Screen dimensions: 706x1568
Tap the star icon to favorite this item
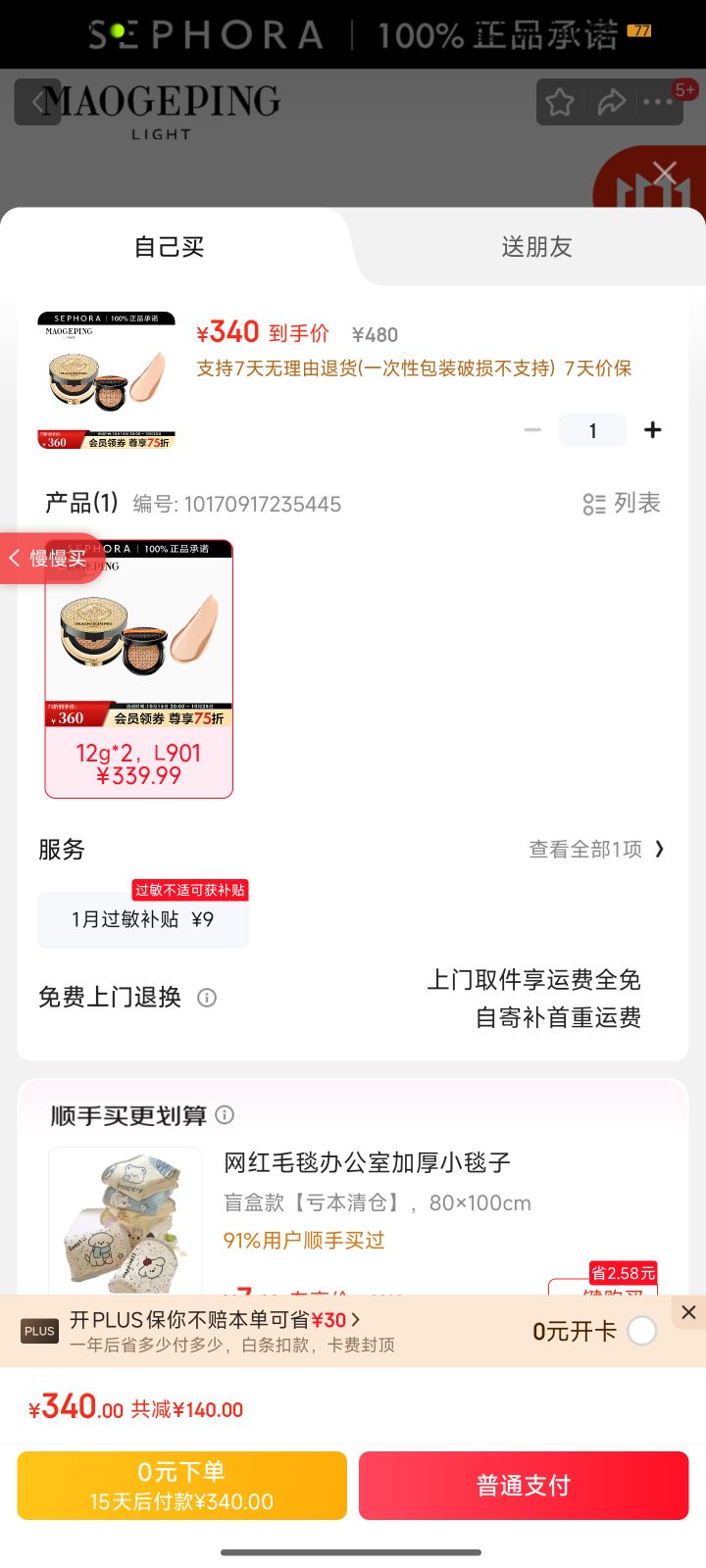(560, 102)
